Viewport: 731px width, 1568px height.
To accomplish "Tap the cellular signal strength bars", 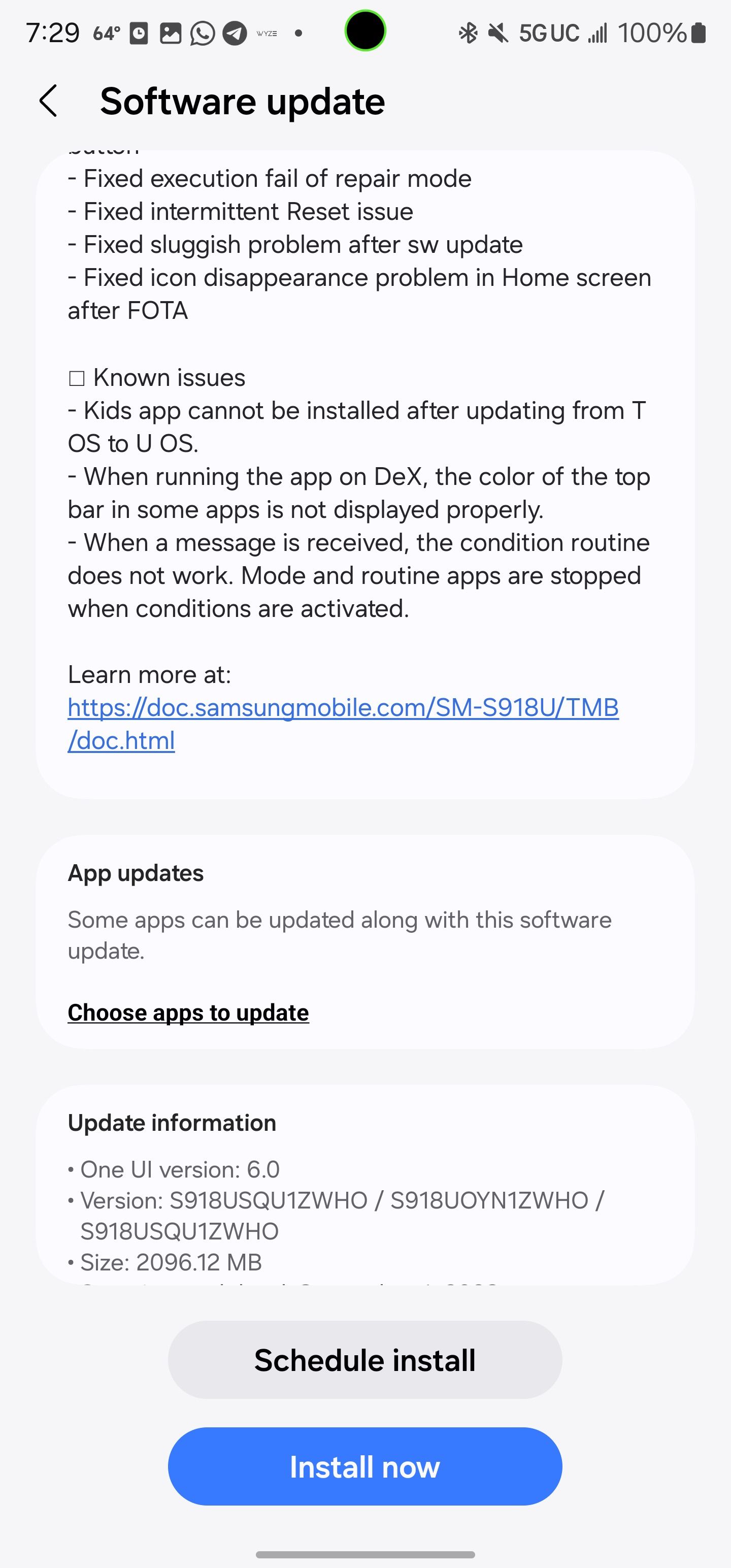I will 596,34.
